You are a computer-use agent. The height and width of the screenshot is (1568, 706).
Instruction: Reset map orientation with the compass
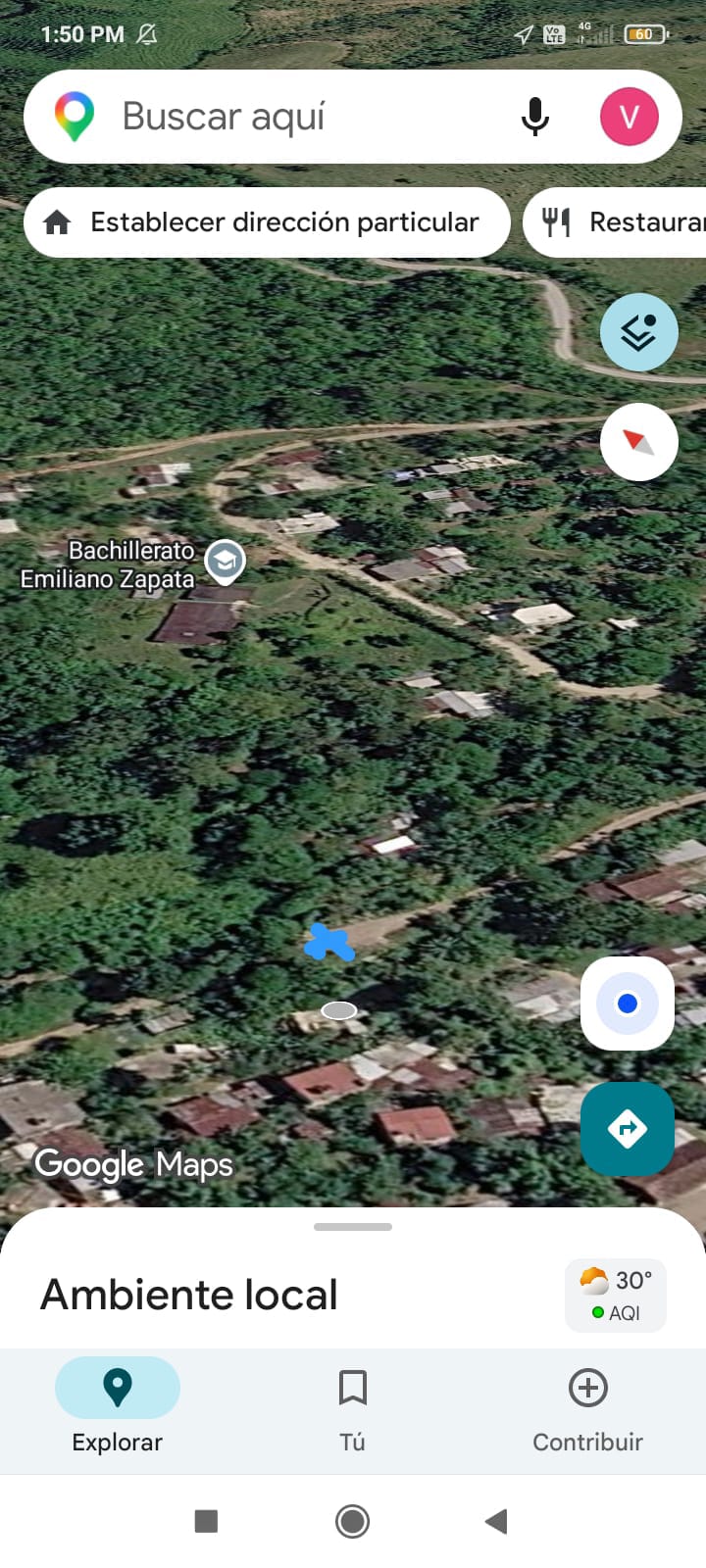pos(639,442)
